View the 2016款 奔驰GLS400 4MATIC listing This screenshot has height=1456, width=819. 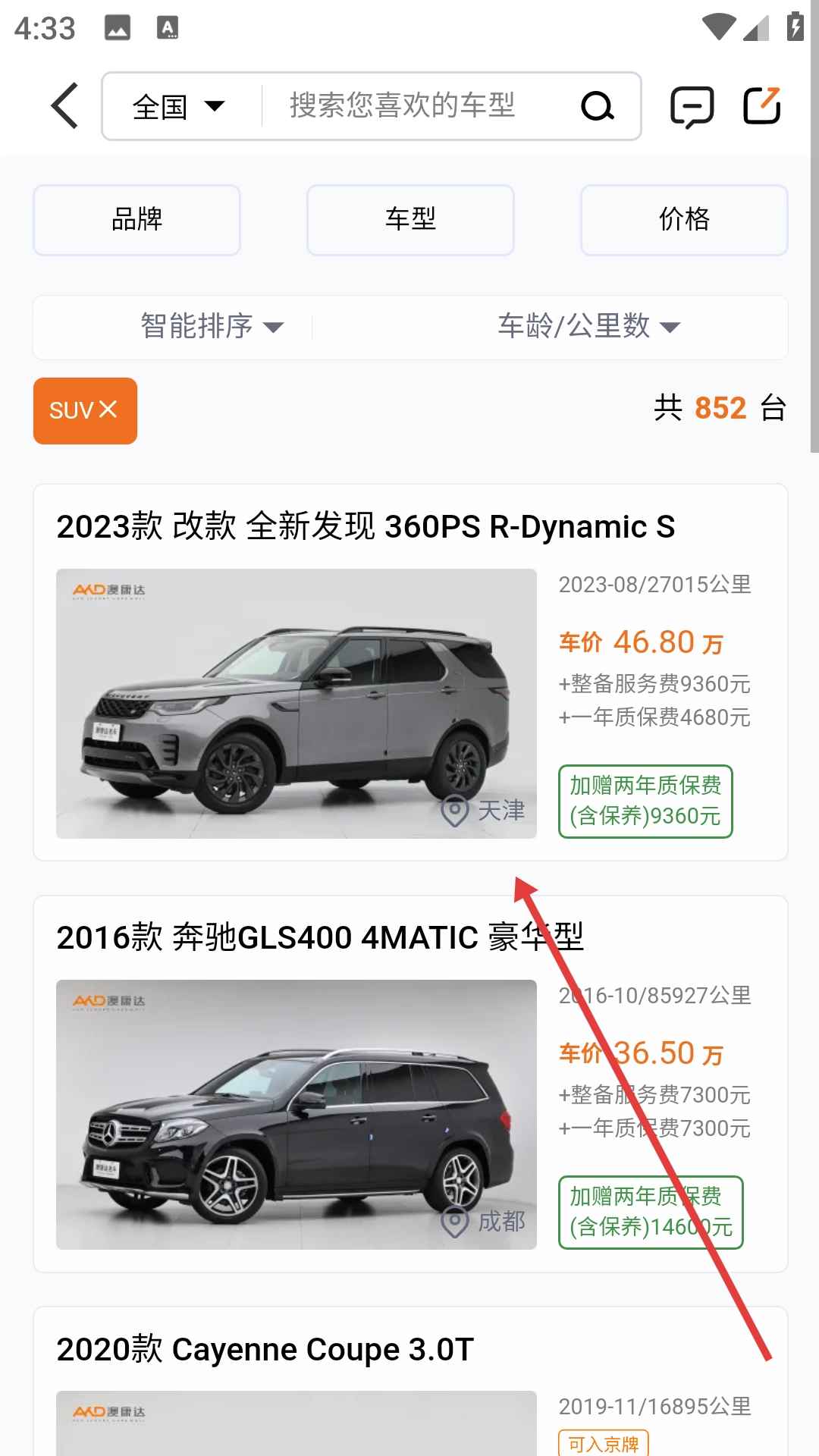(x=320, y=938)
